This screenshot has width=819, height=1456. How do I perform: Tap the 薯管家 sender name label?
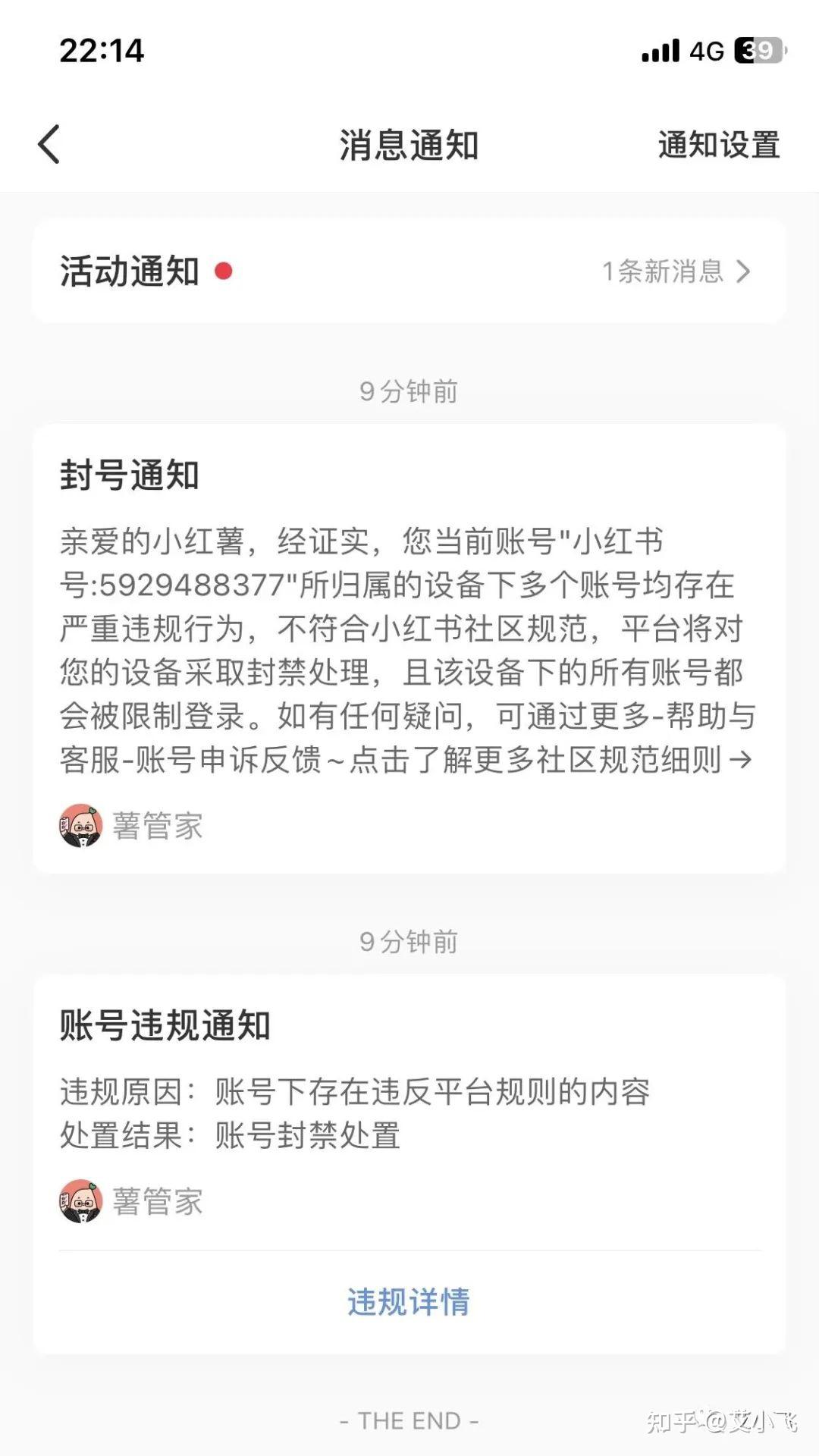[x=159, y=827]
